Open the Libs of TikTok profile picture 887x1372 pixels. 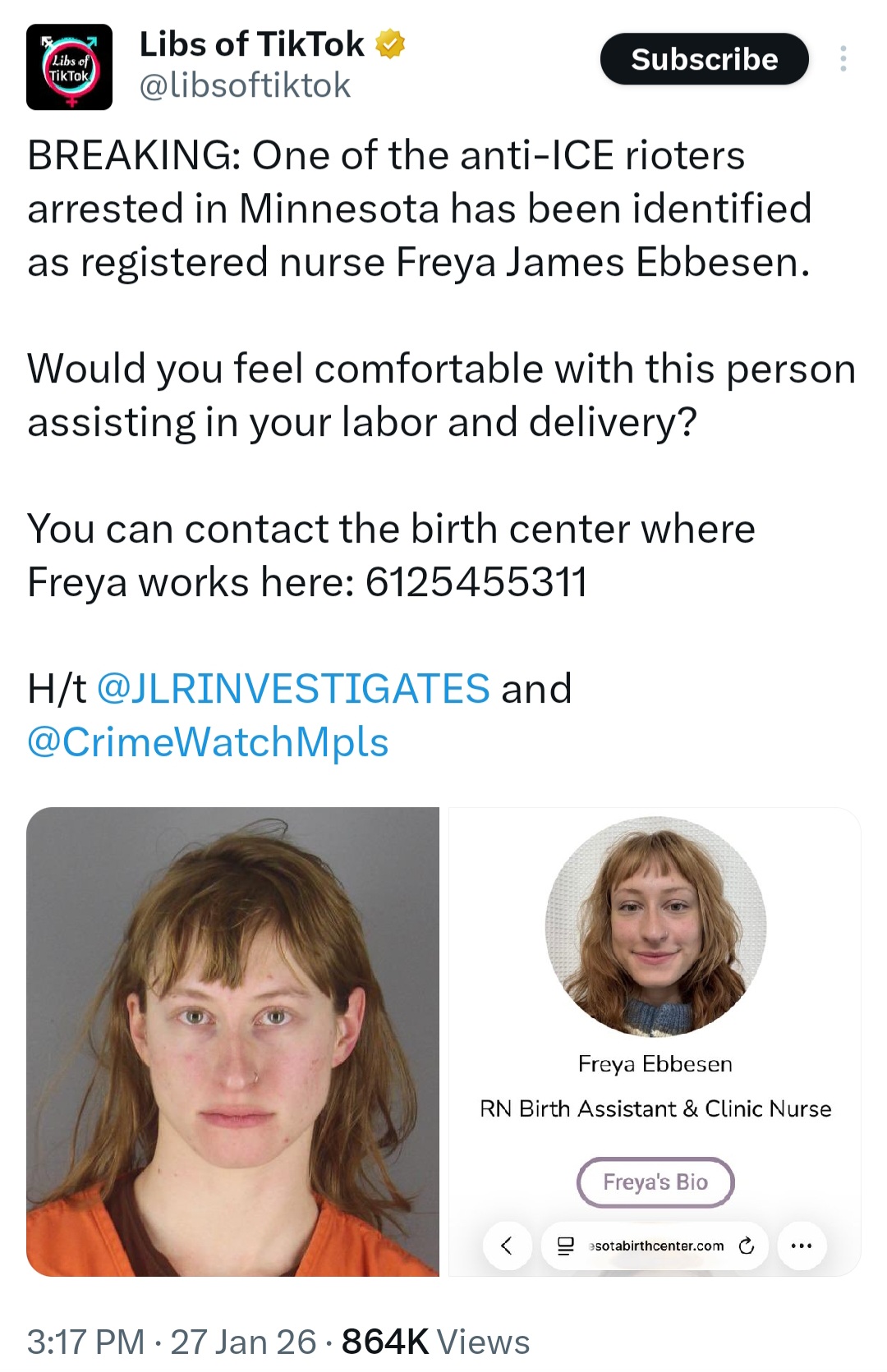(x=69, y=67)
